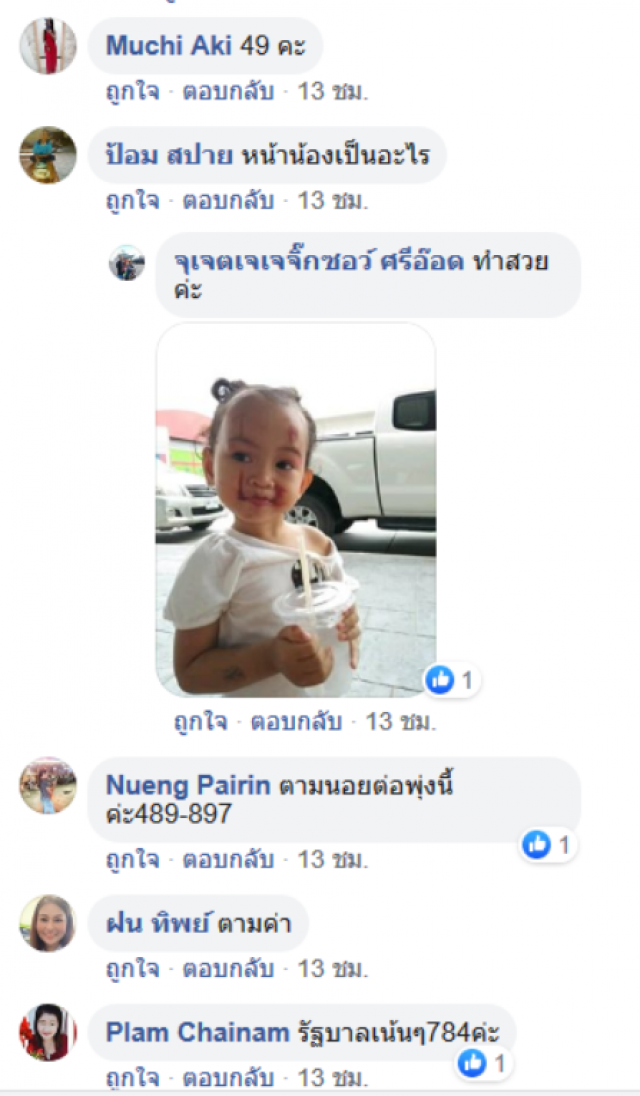The image size is (640, 1096).
Task: Reply to Plam Chainam's comment
Action: [227, 1079]
